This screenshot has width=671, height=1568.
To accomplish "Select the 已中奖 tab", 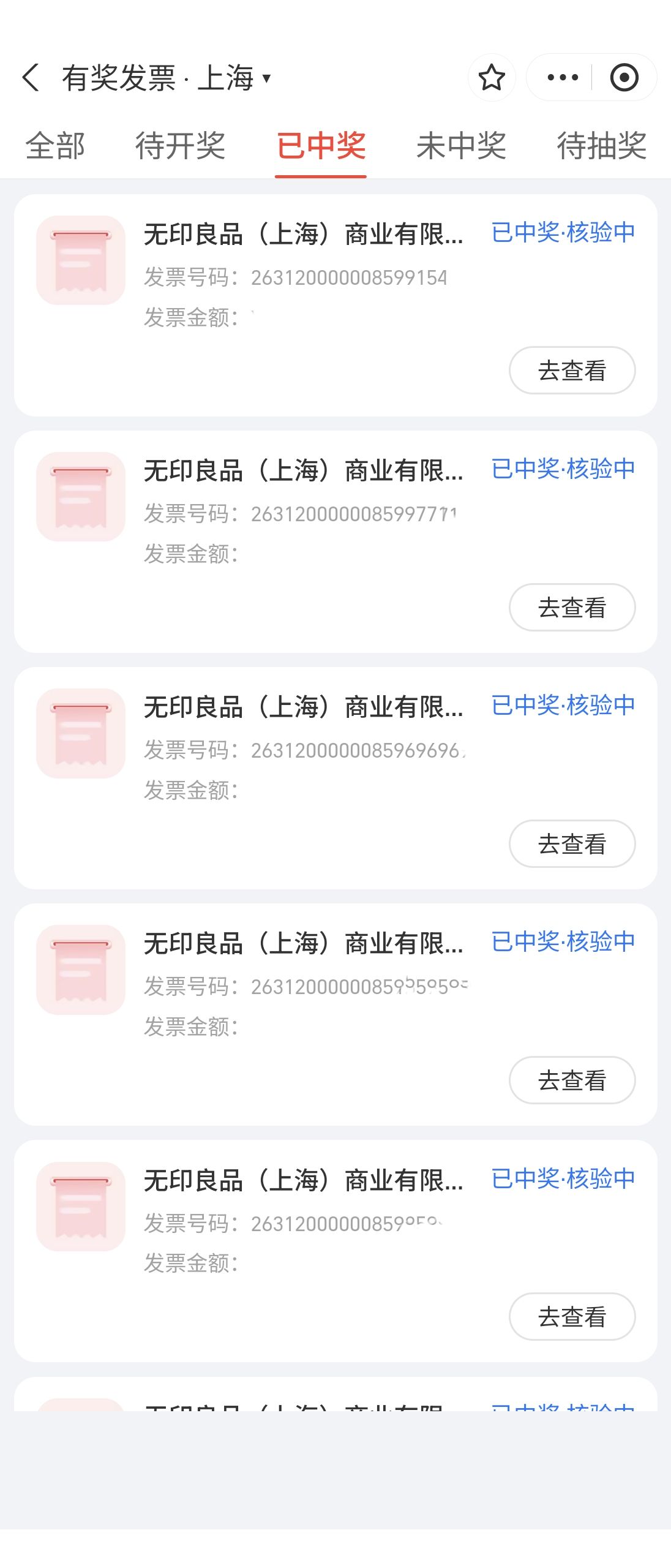I will 321,146.
